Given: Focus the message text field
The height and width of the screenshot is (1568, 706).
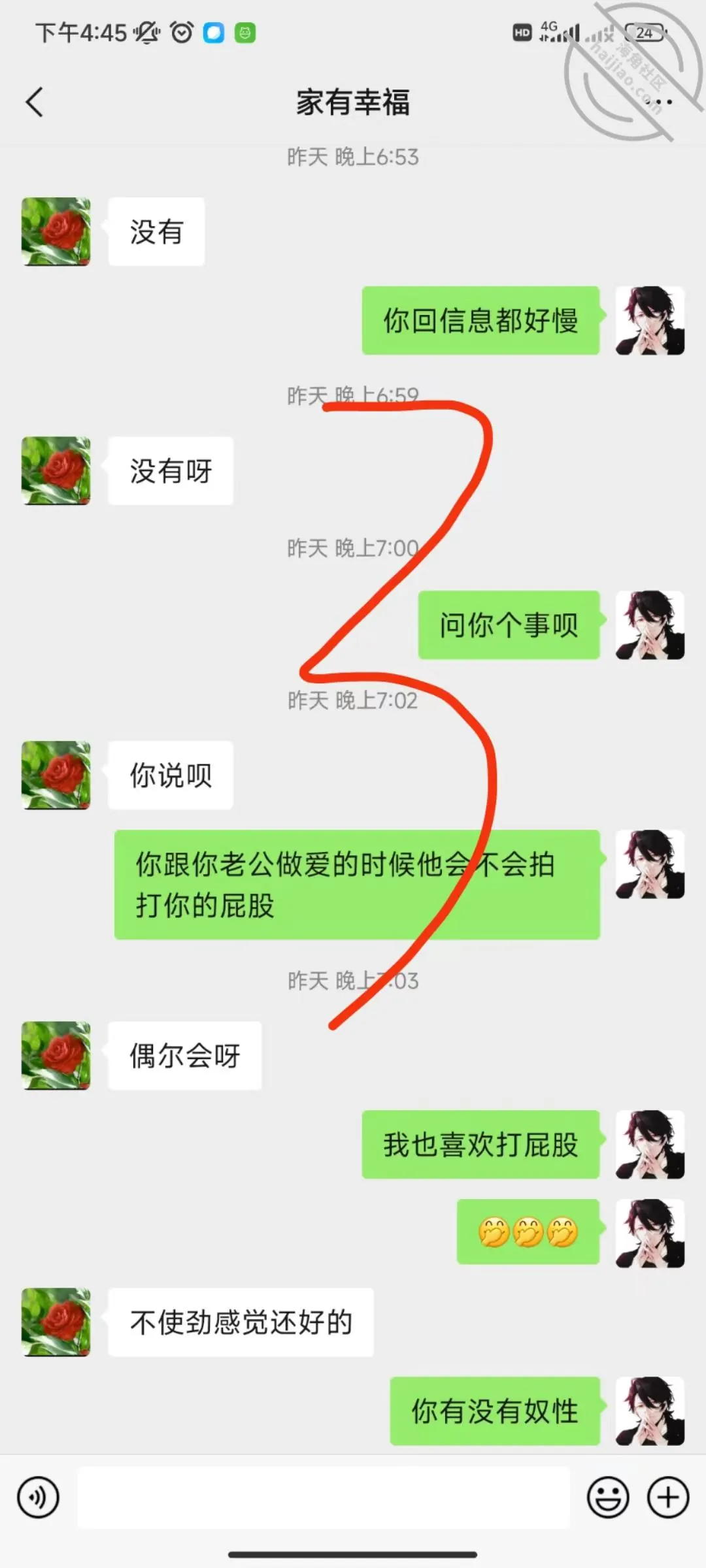Looking at the screenshot, I should coord(324,1497).
